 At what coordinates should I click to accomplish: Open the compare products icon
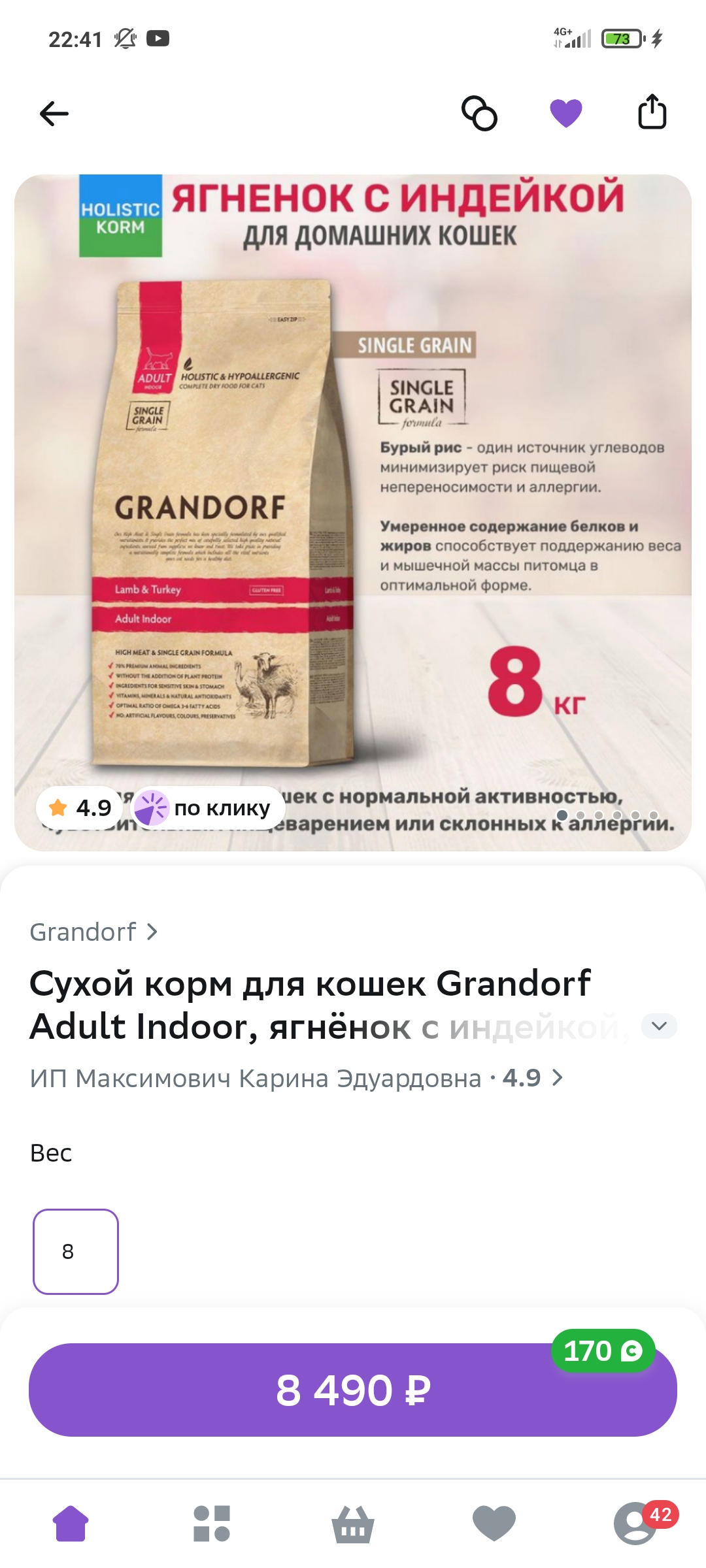(x=480, y=114)
